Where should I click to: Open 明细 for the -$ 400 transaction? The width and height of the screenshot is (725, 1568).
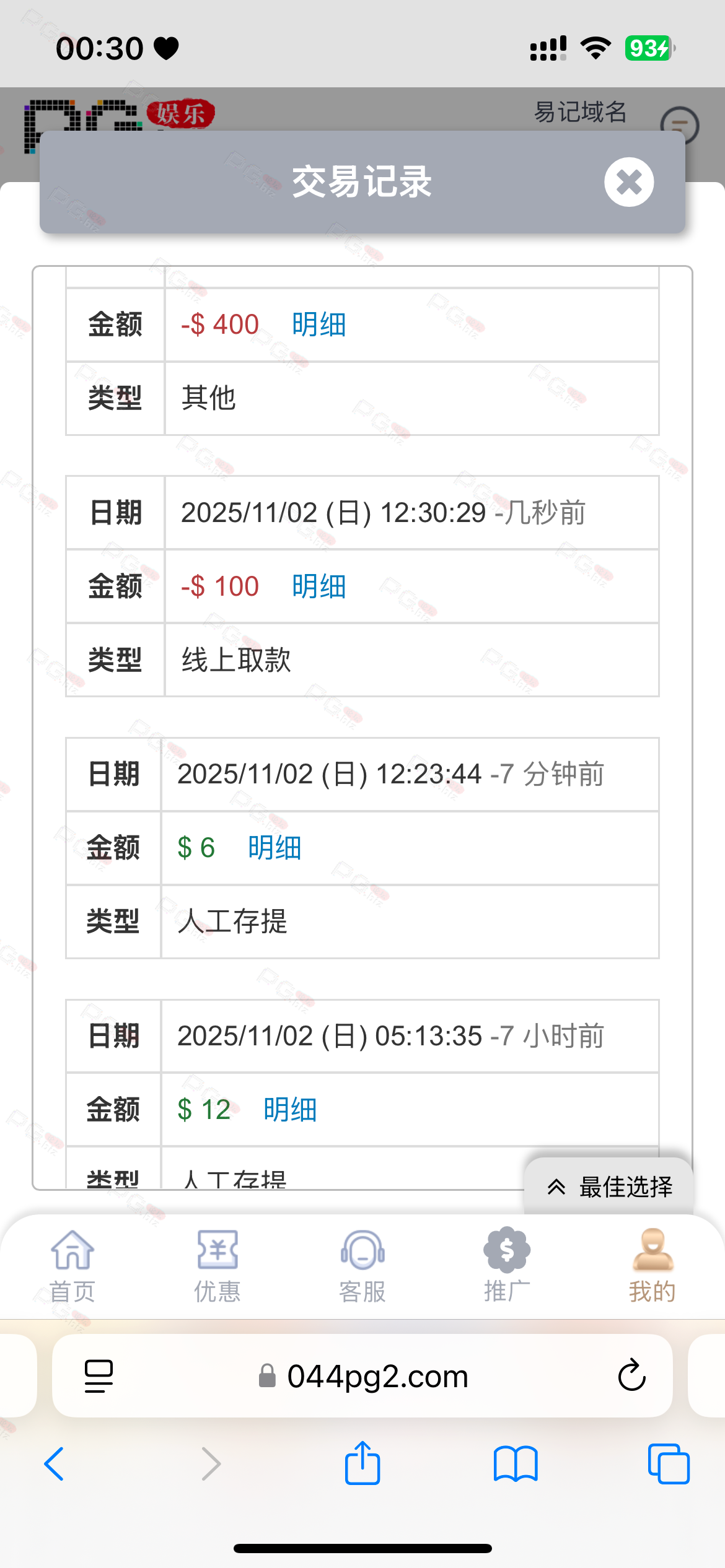tap(319, 324)
